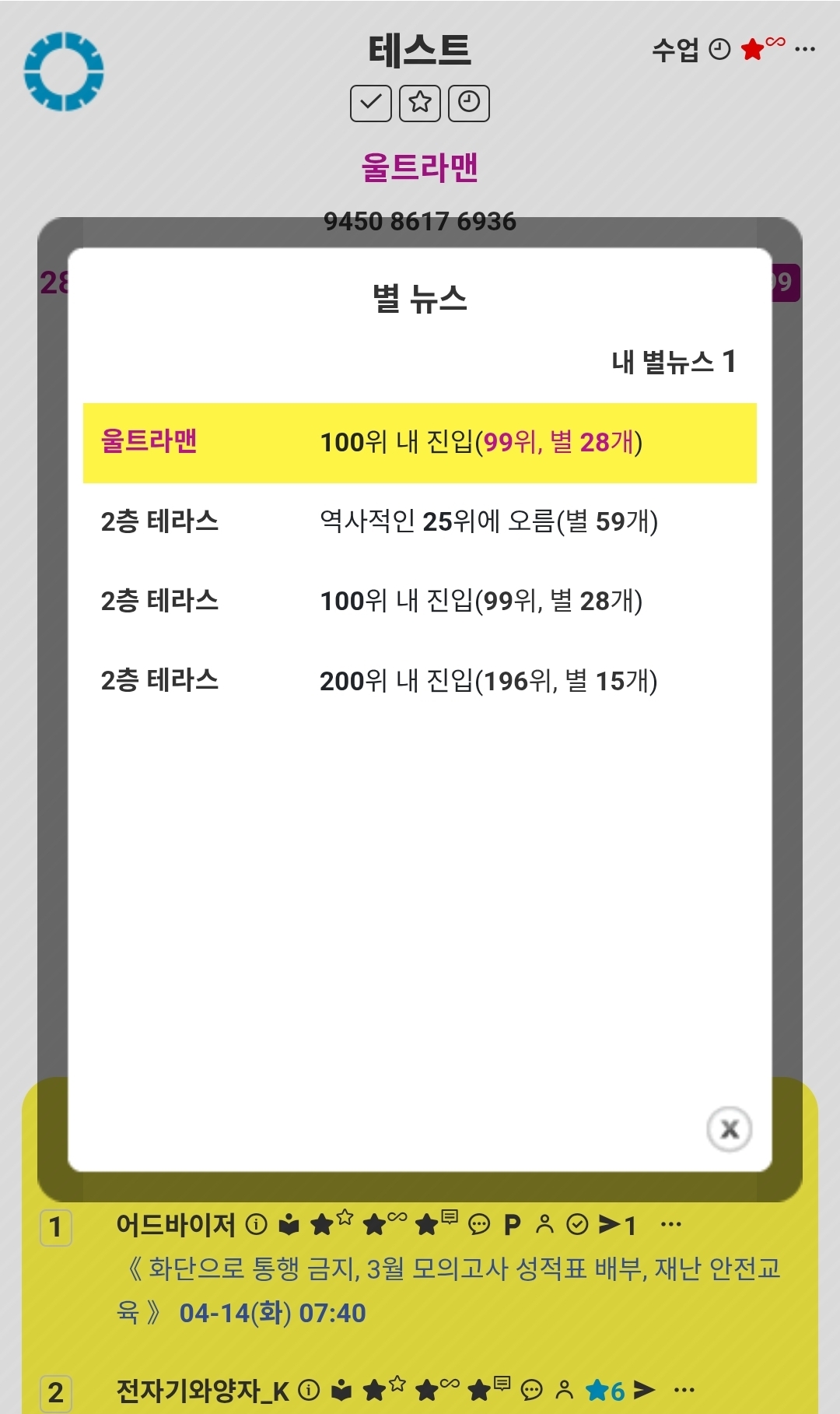
Task: Open 2층 테라스 200위 내 진입 row
Action: click(420, 681)
